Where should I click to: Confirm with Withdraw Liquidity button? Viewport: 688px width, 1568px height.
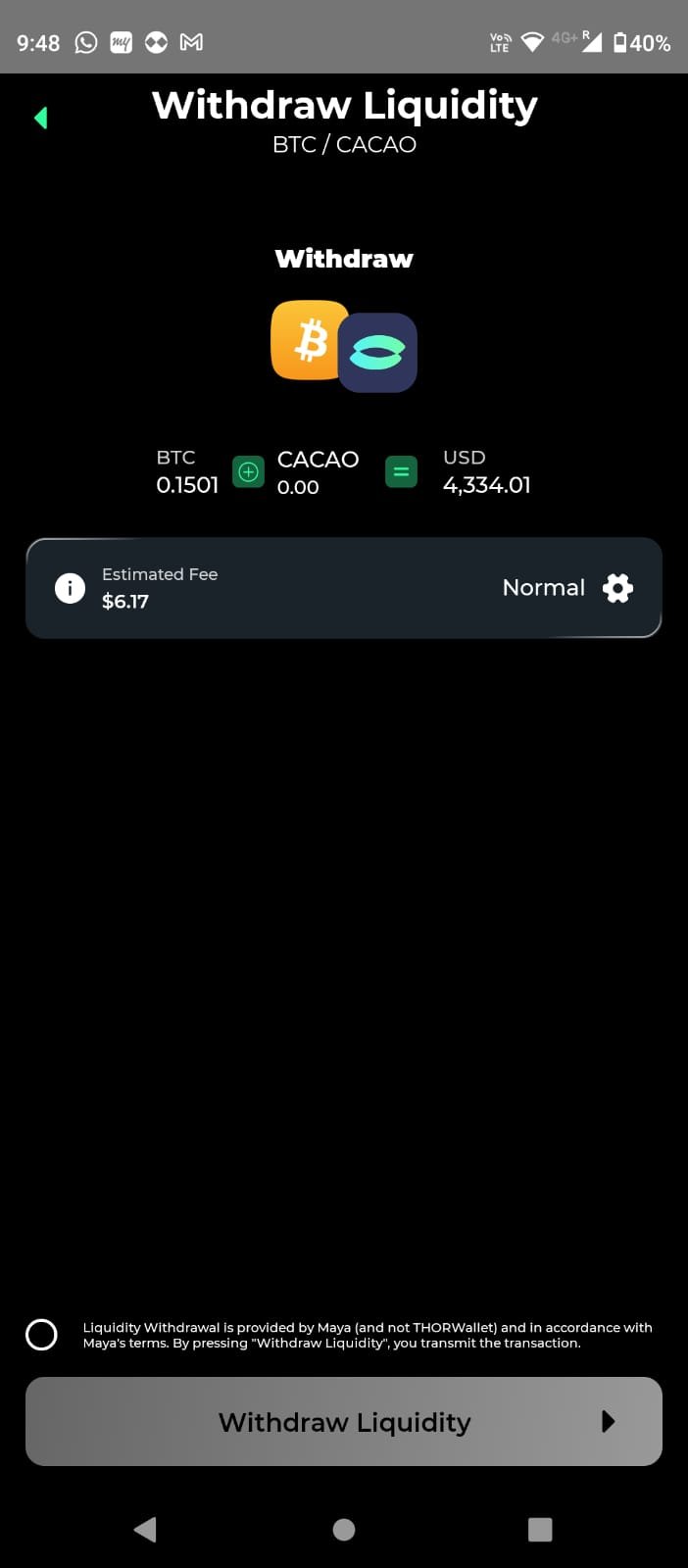[344, 1421]
